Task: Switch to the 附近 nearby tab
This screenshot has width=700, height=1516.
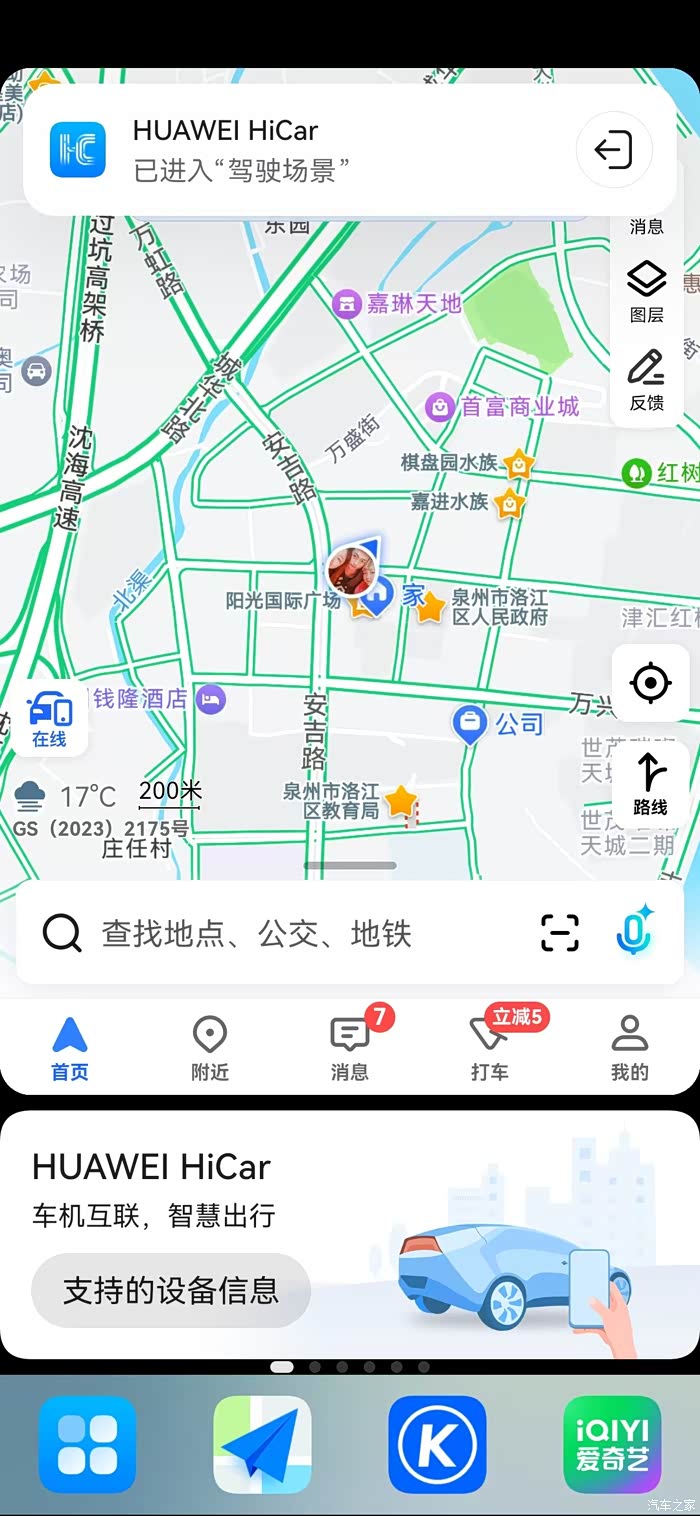Action: [210, 1048]
